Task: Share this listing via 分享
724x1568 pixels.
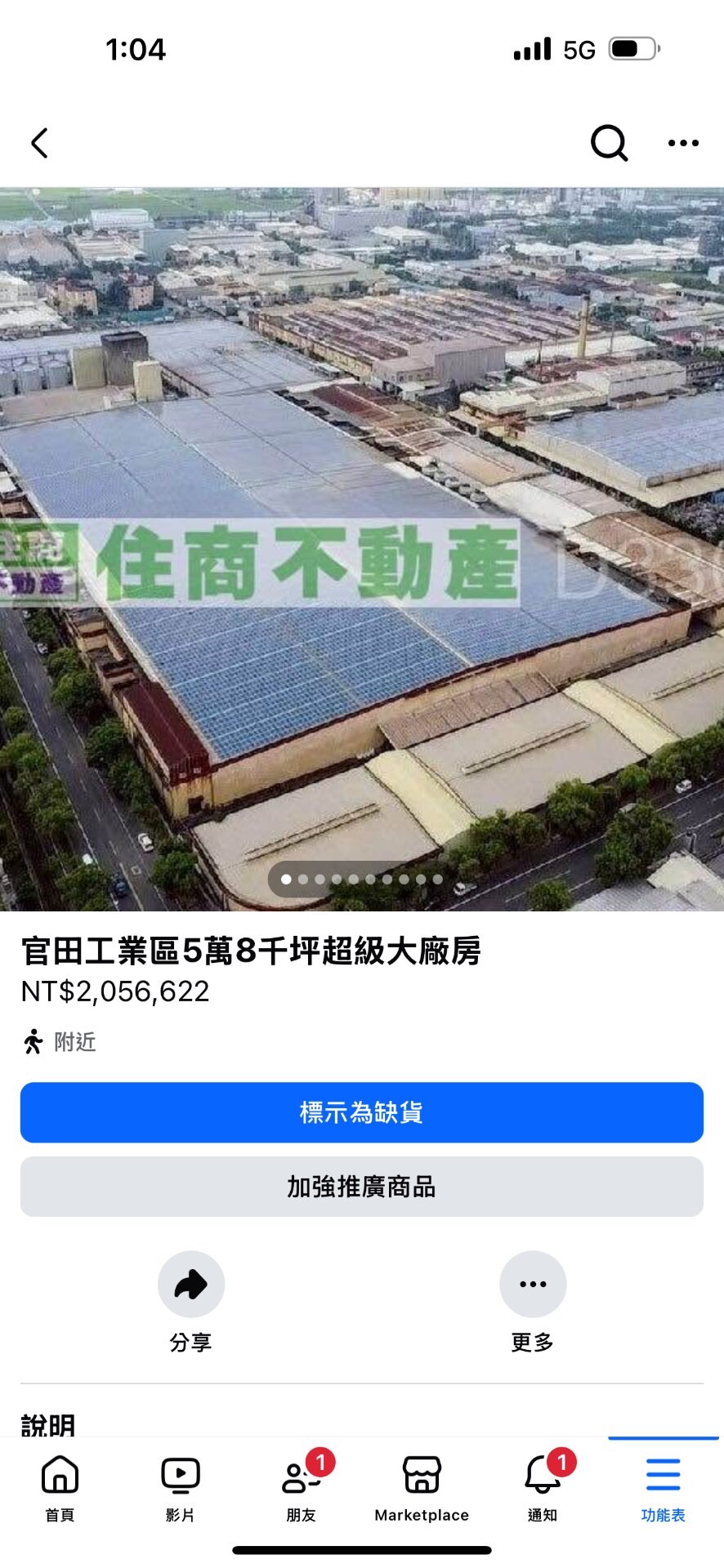Action: tap(191, 1285)
